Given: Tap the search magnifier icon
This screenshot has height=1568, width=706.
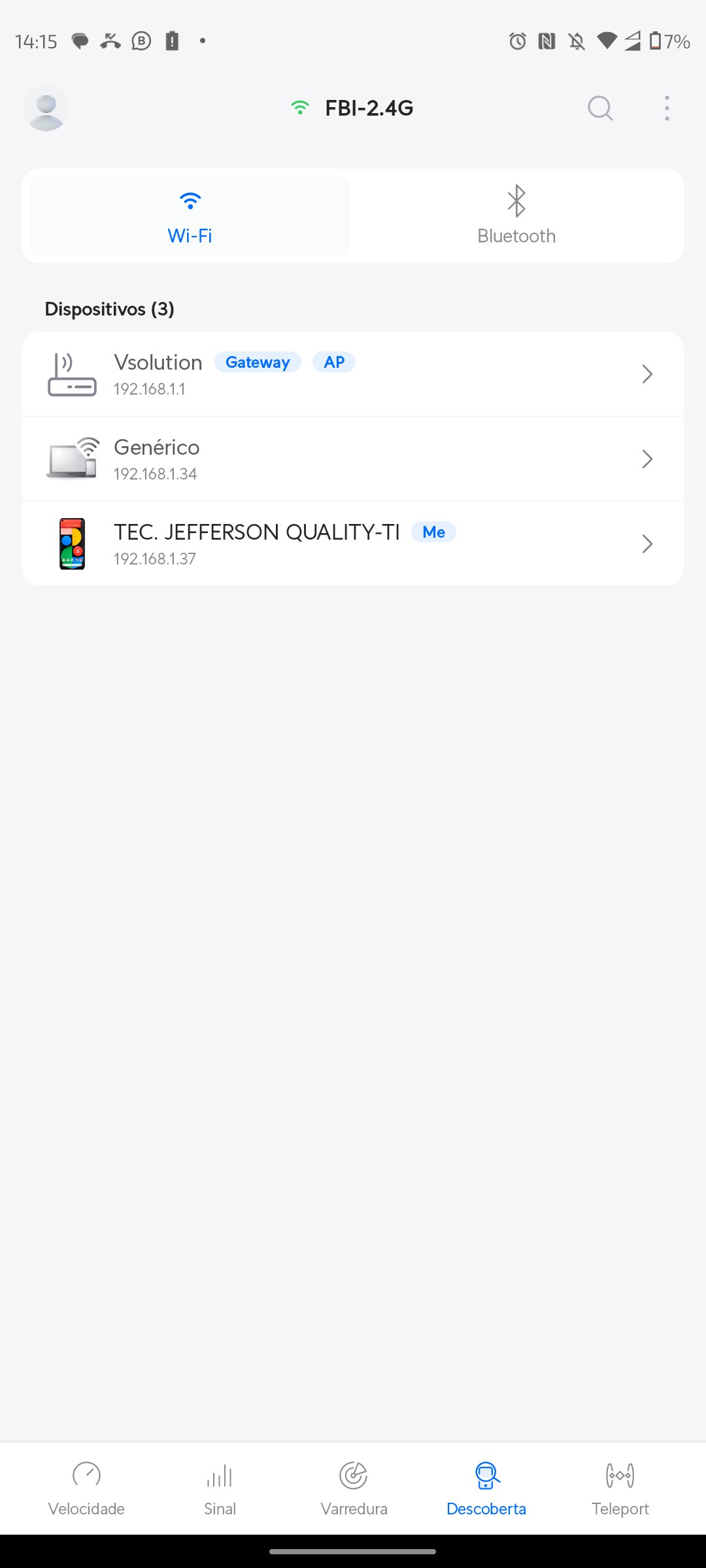Looking at the screenshot, I should click(599, 108).
